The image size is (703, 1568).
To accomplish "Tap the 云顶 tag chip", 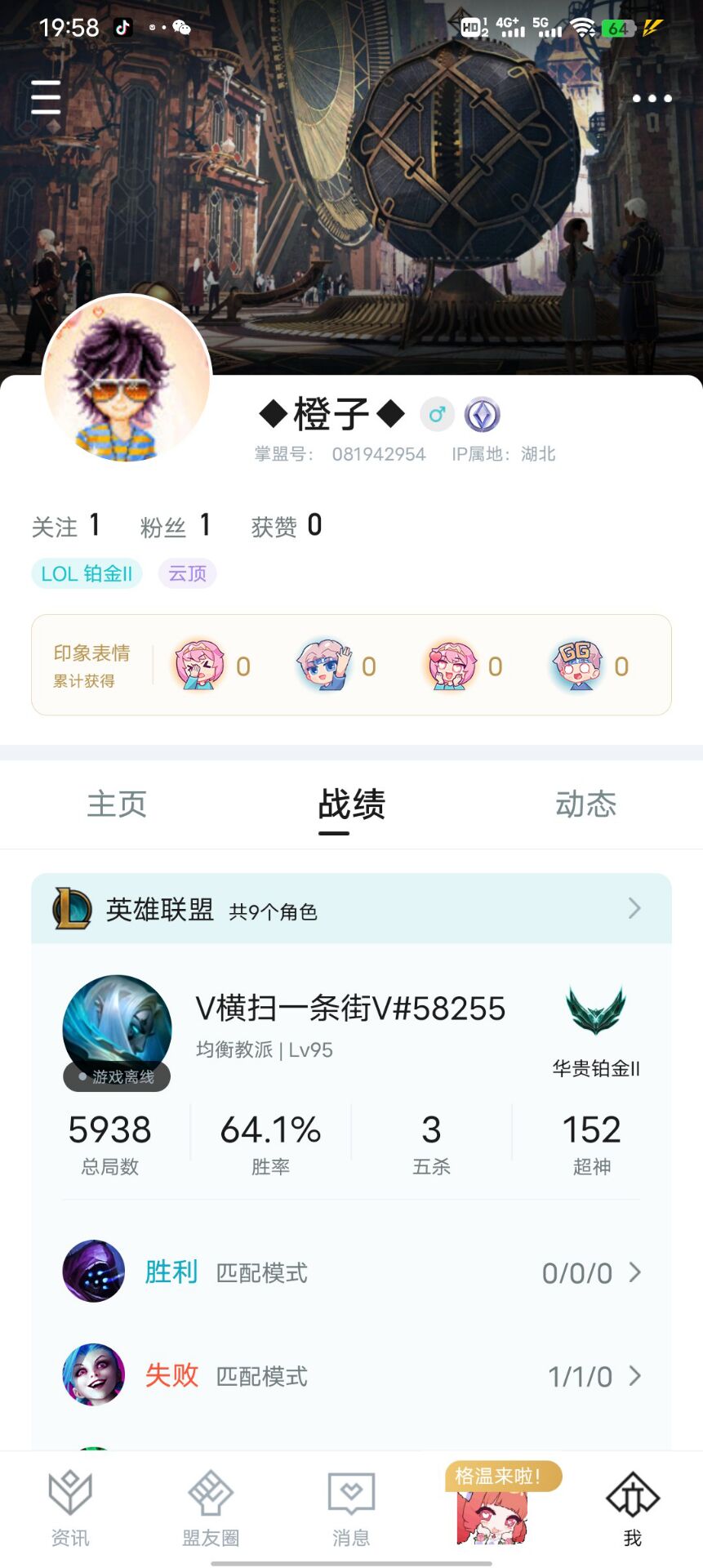I will 187,573.
